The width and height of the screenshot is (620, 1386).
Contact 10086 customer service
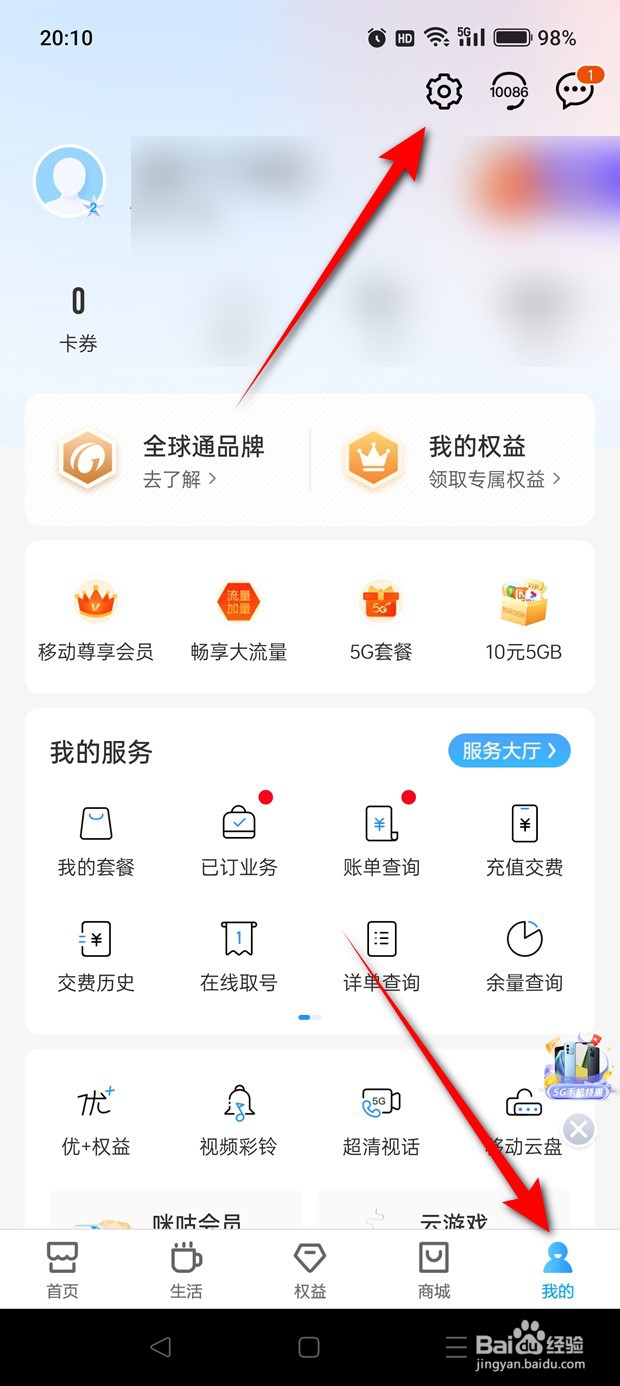coord(509,92)
